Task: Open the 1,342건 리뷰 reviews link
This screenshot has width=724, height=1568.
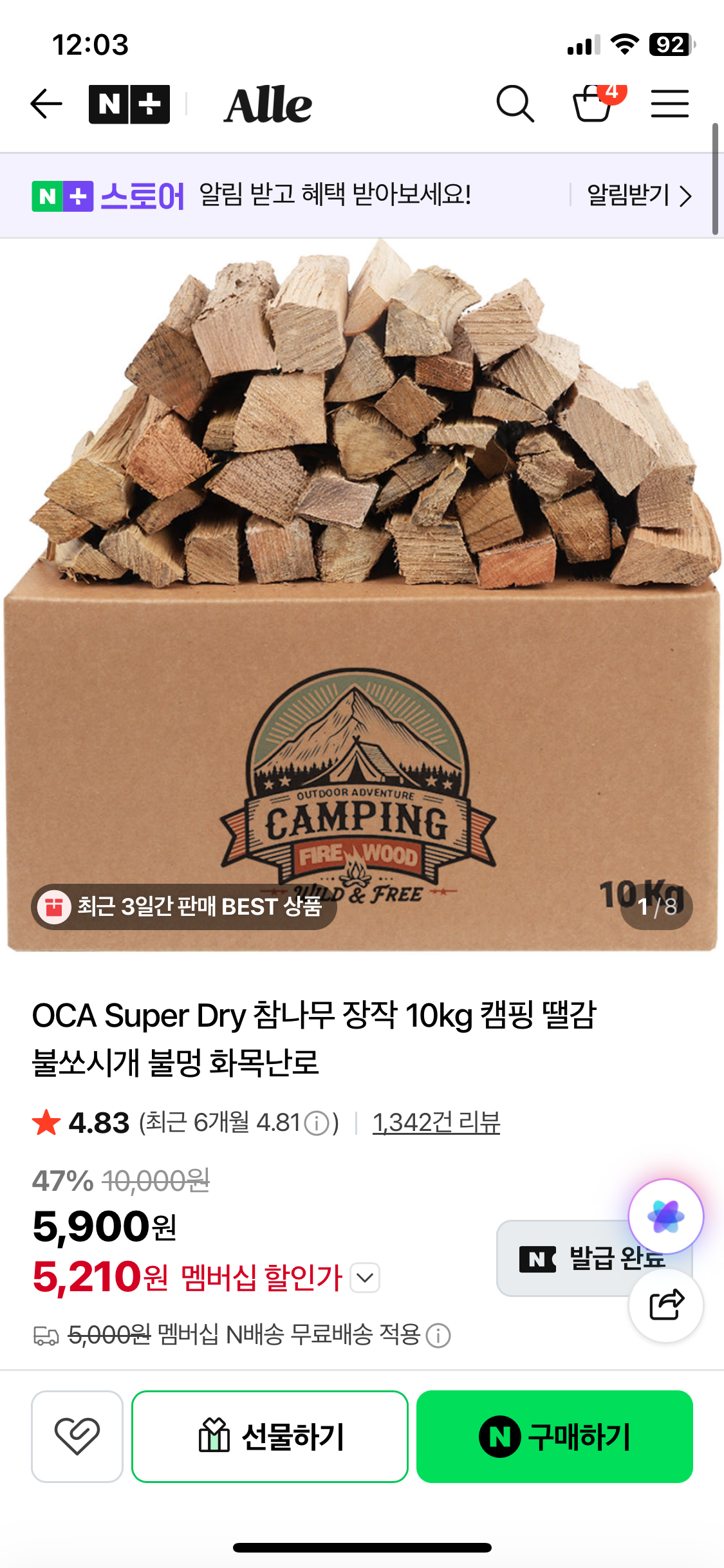Action: coord(436,1123)
